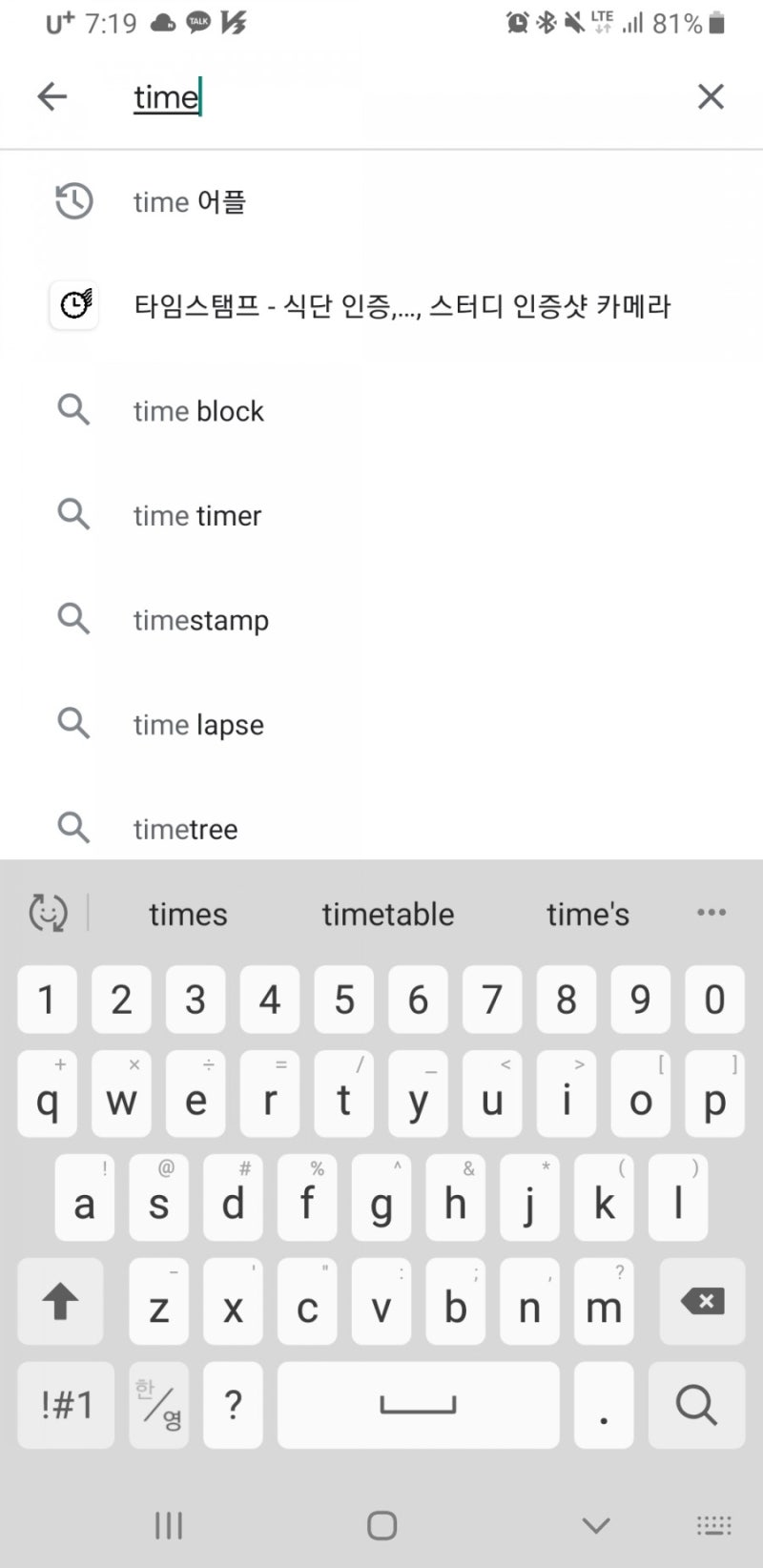
Task: Select recent search "time 어플"
Action: (x=381, y=201)
